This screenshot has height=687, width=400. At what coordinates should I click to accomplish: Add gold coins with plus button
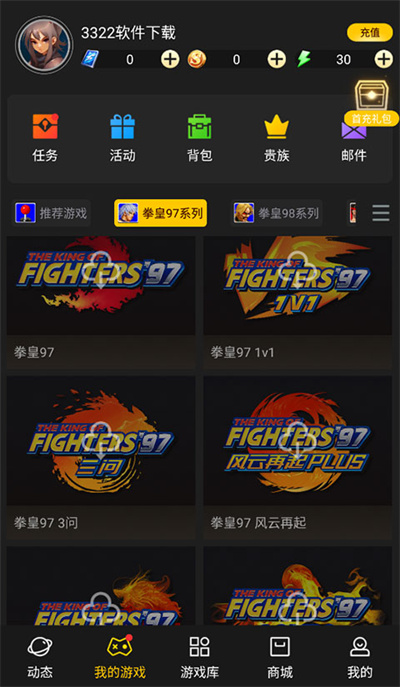276,59
